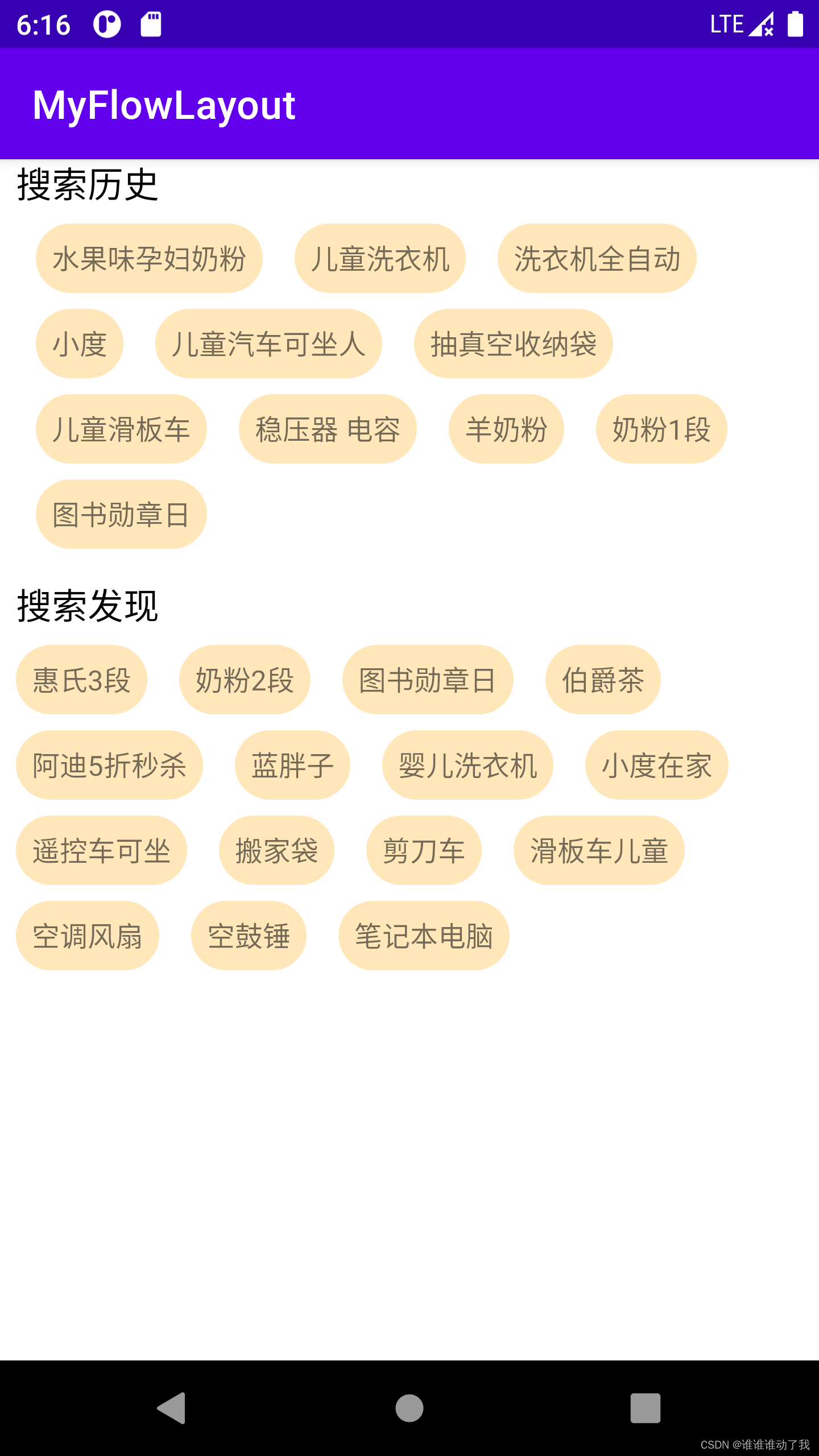The image size is (819, 1456).
Task: Tap the 奶粉2段 discovery chip
Action: [x=245, y=680]
